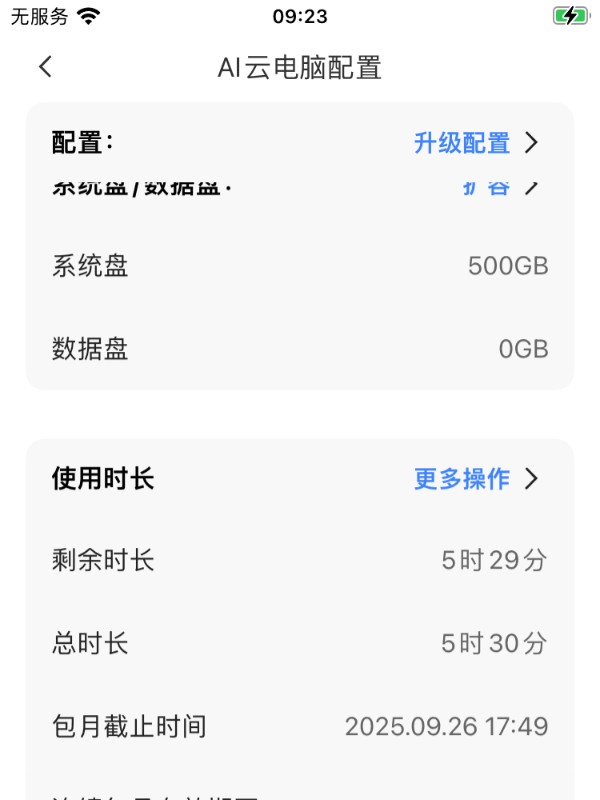600x800 pixels.
Task: Open 更多操作 under 使用时长
Action: coord(475,479)
